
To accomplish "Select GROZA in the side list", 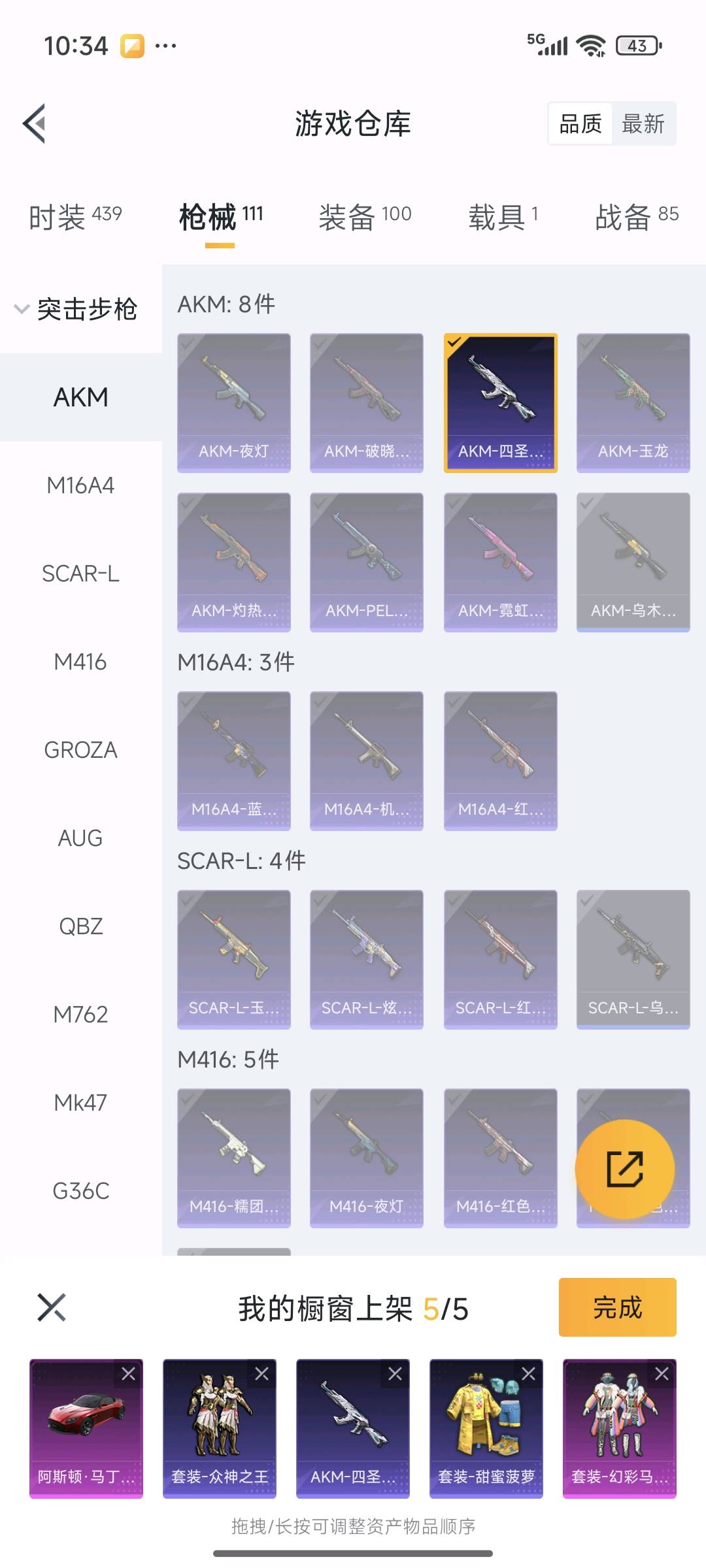I will pos(80,750).
